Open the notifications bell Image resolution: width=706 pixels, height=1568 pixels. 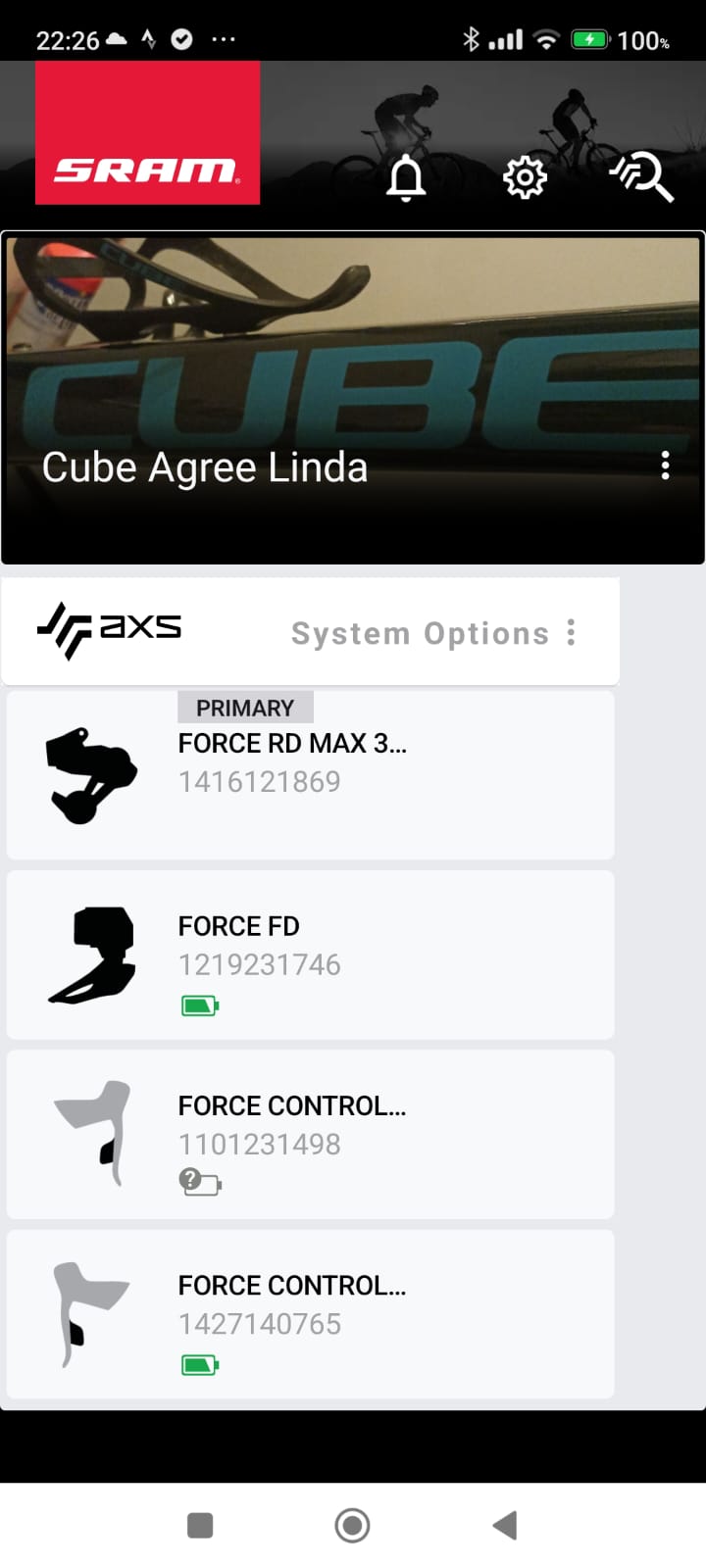(x=406, y=178)
